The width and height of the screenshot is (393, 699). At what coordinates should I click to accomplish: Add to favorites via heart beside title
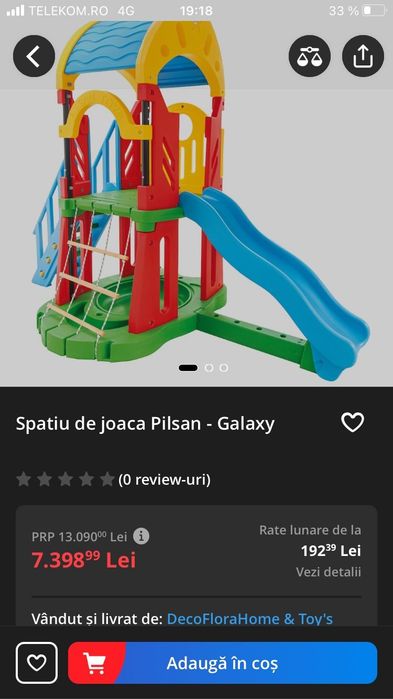click(x=352, y=422)
